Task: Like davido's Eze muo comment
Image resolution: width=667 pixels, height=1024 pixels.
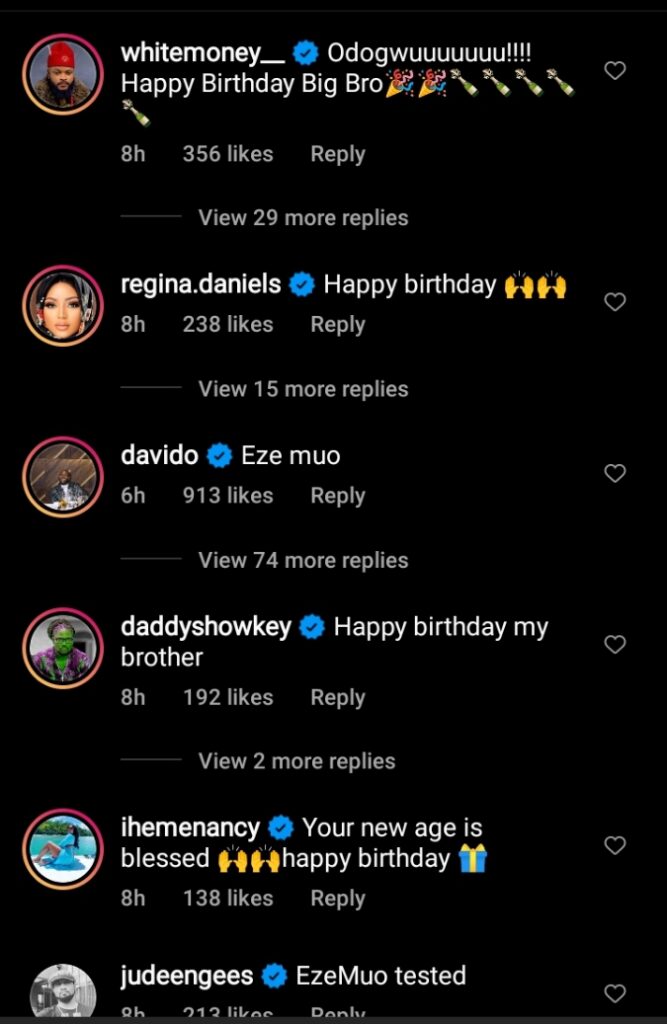Action: click(616, 473)
